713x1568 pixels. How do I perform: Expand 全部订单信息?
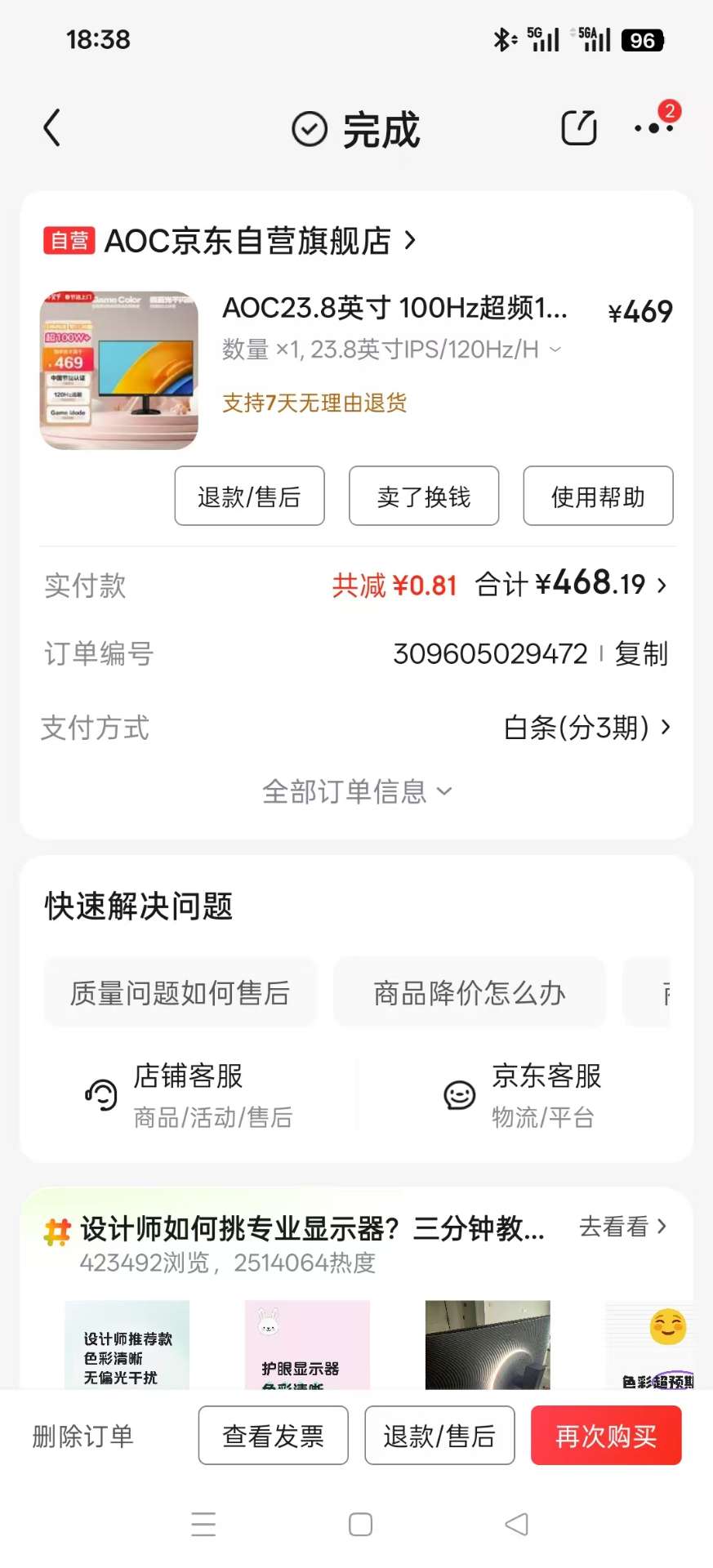[356, 791]
